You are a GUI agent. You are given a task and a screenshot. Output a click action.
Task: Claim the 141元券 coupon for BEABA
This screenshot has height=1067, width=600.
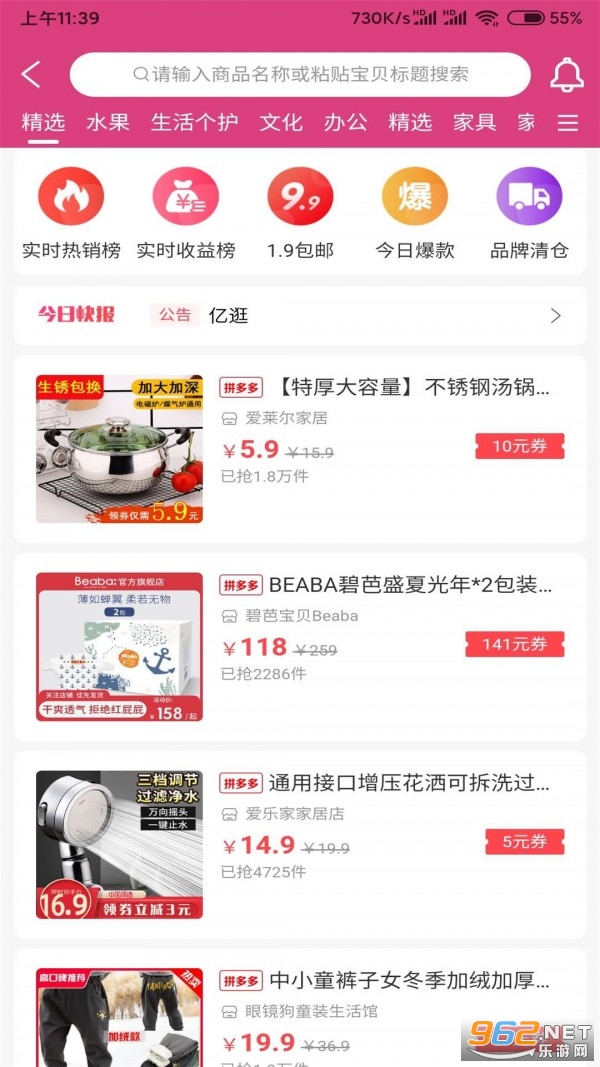coord(515,644)
